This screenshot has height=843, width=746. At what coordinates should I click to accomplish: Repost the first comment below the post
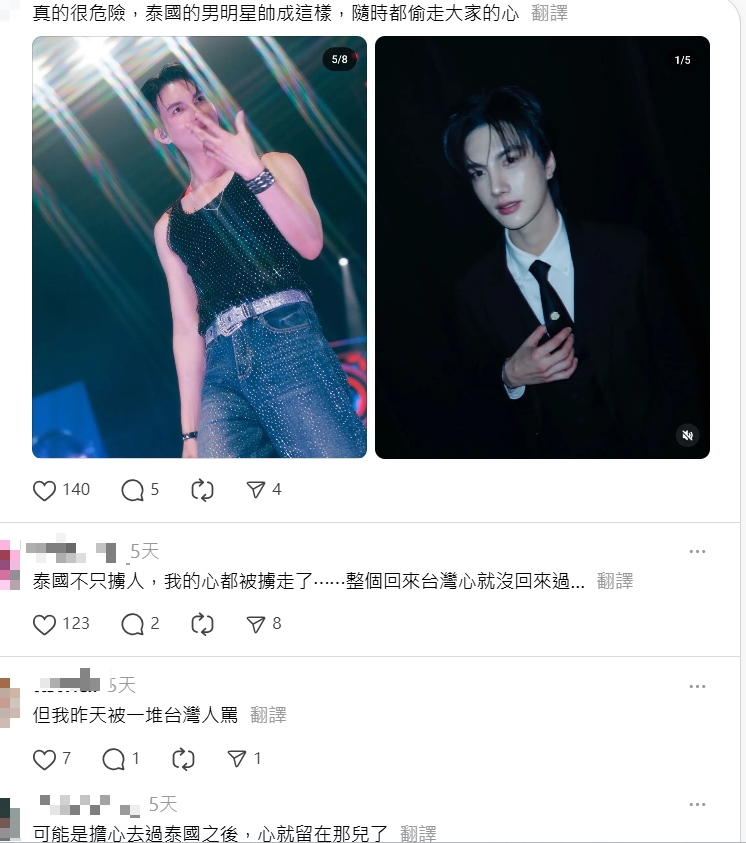click(203, 624)
